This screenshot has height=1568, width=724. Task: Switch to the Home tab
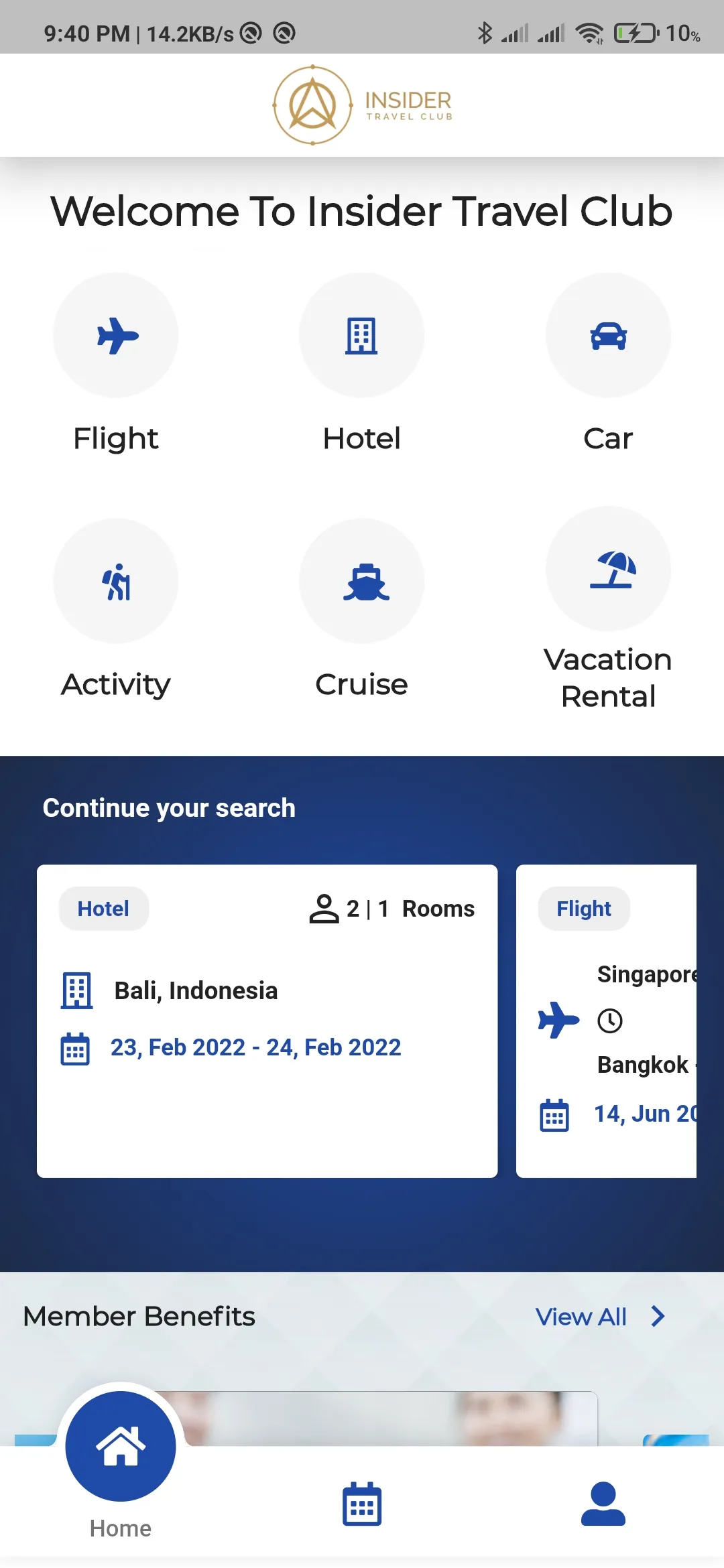121,1447
